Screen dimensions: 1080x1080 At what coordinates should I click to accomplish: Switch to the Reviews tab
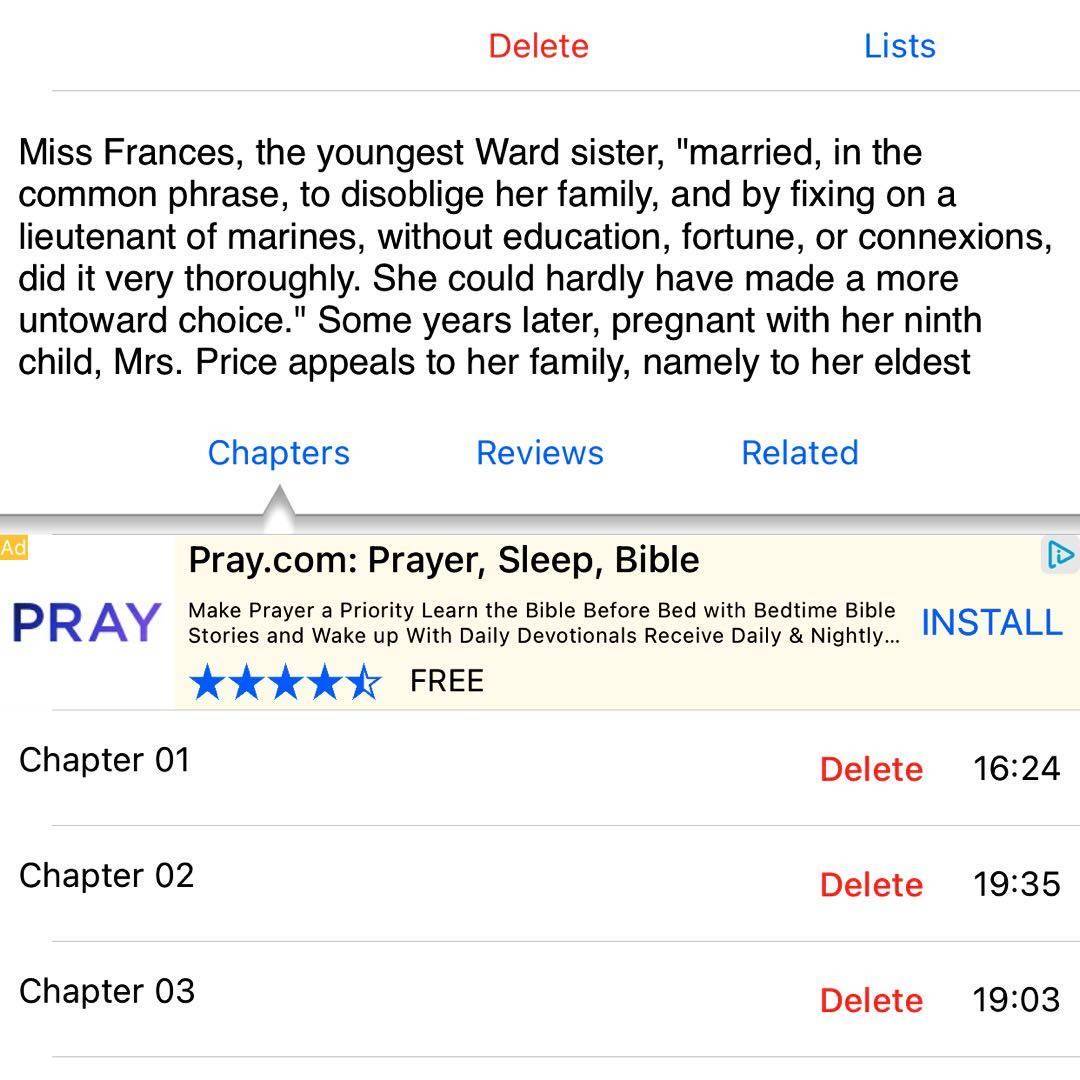[539, 453]
